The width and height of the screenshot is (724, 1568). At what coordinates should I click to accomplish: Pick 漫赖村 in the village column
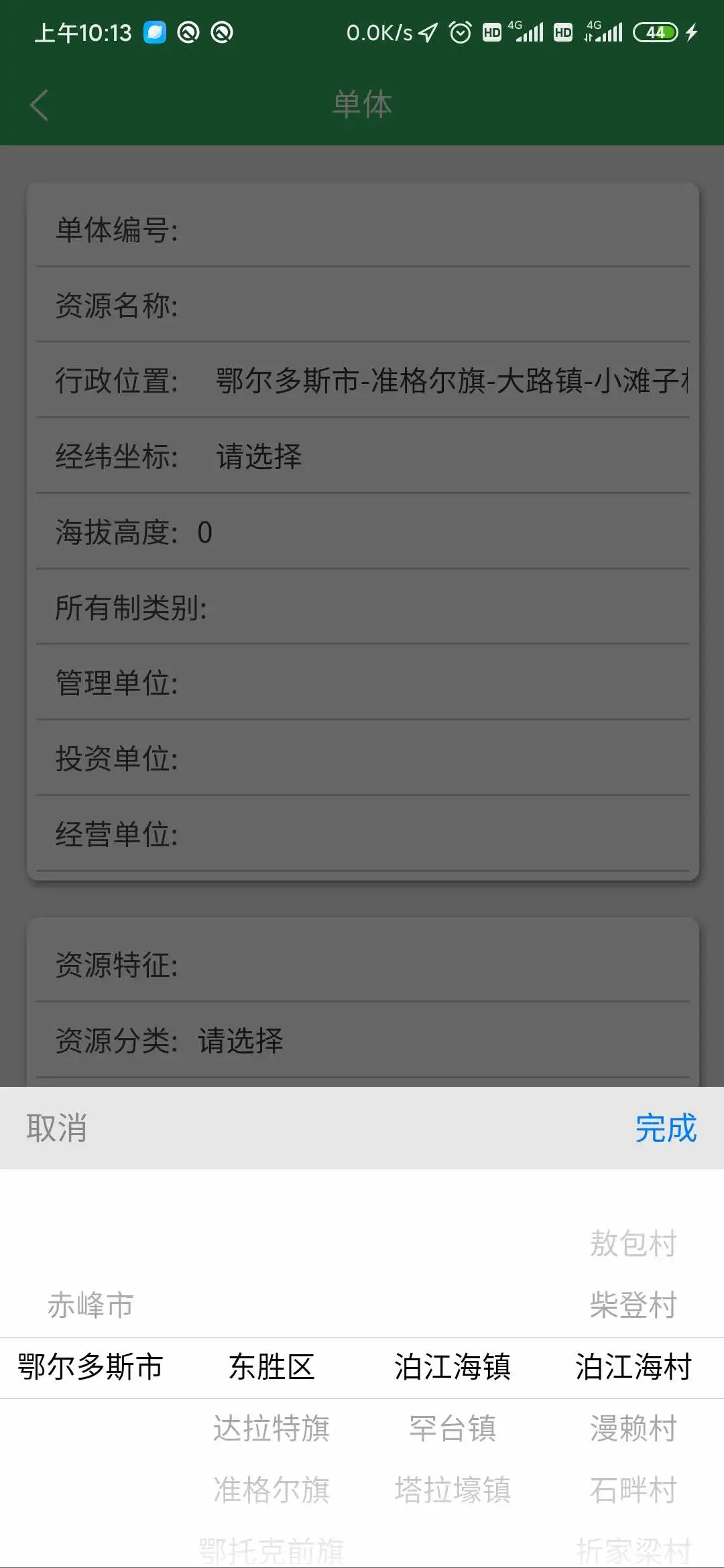click(x=633, y=1428)
